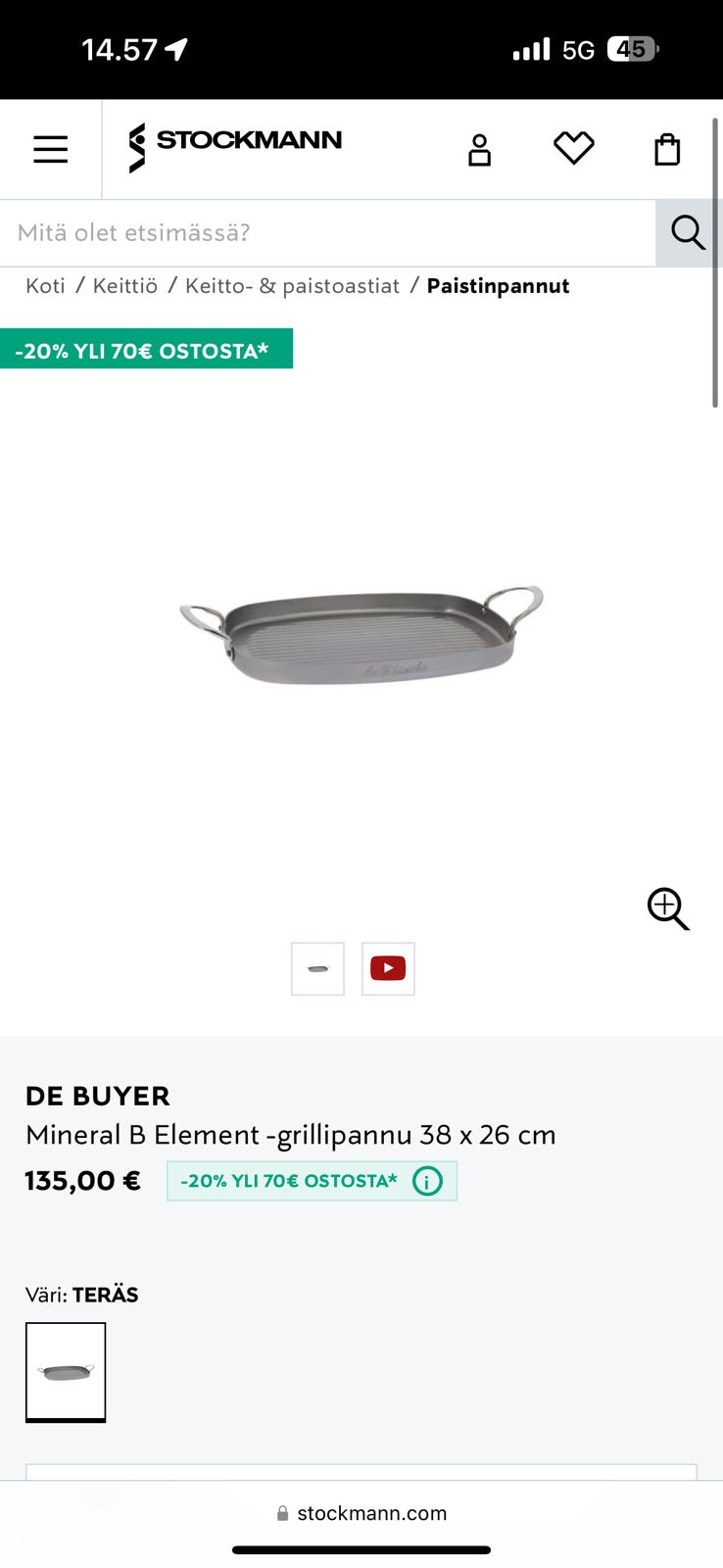The width and height of the screenshot is (723, 1568).
Task: Zoom into the product image
Action: (668, 908)
